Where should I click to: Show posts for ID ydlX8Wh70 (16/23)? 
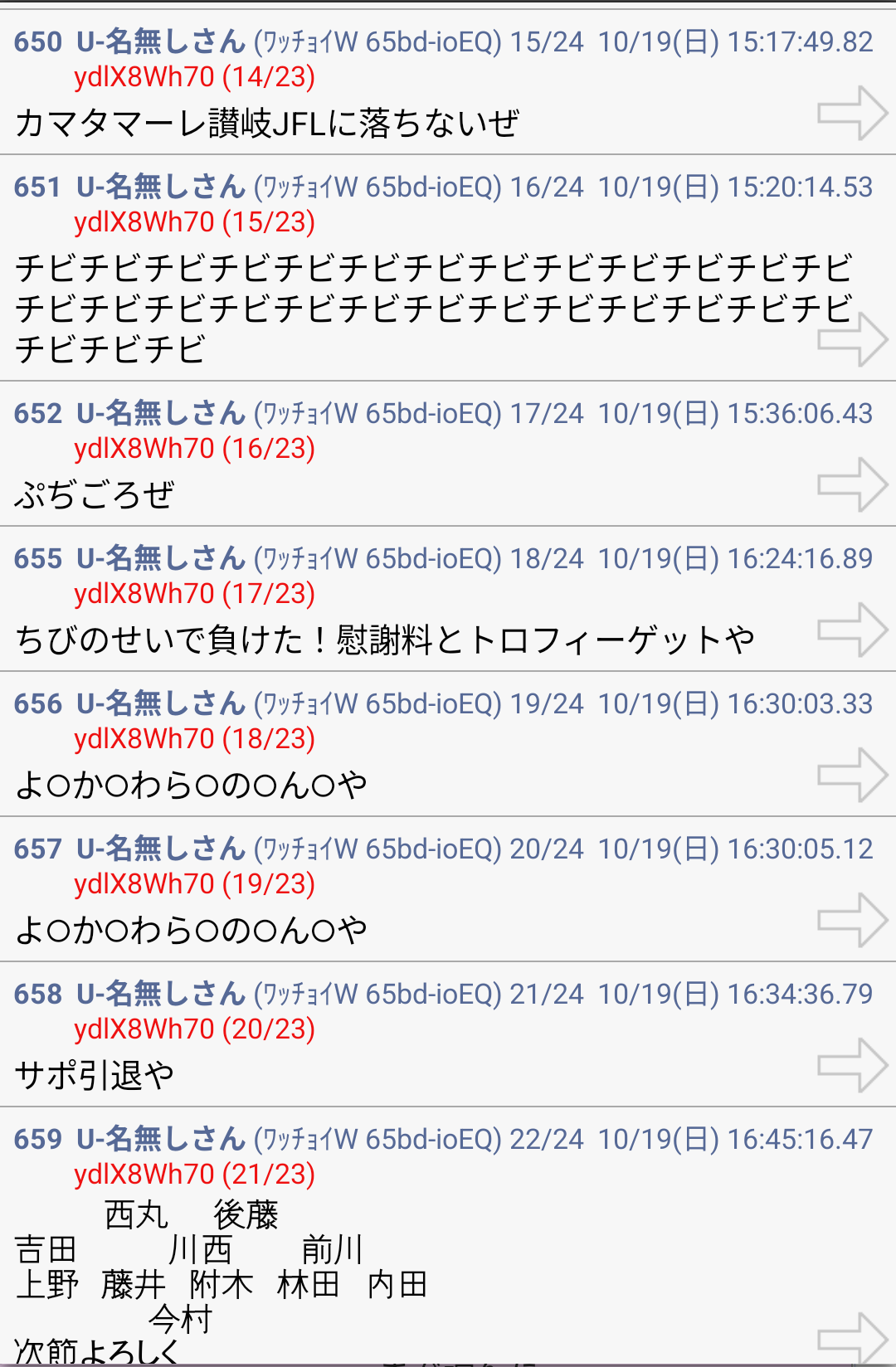click(194, 449)
